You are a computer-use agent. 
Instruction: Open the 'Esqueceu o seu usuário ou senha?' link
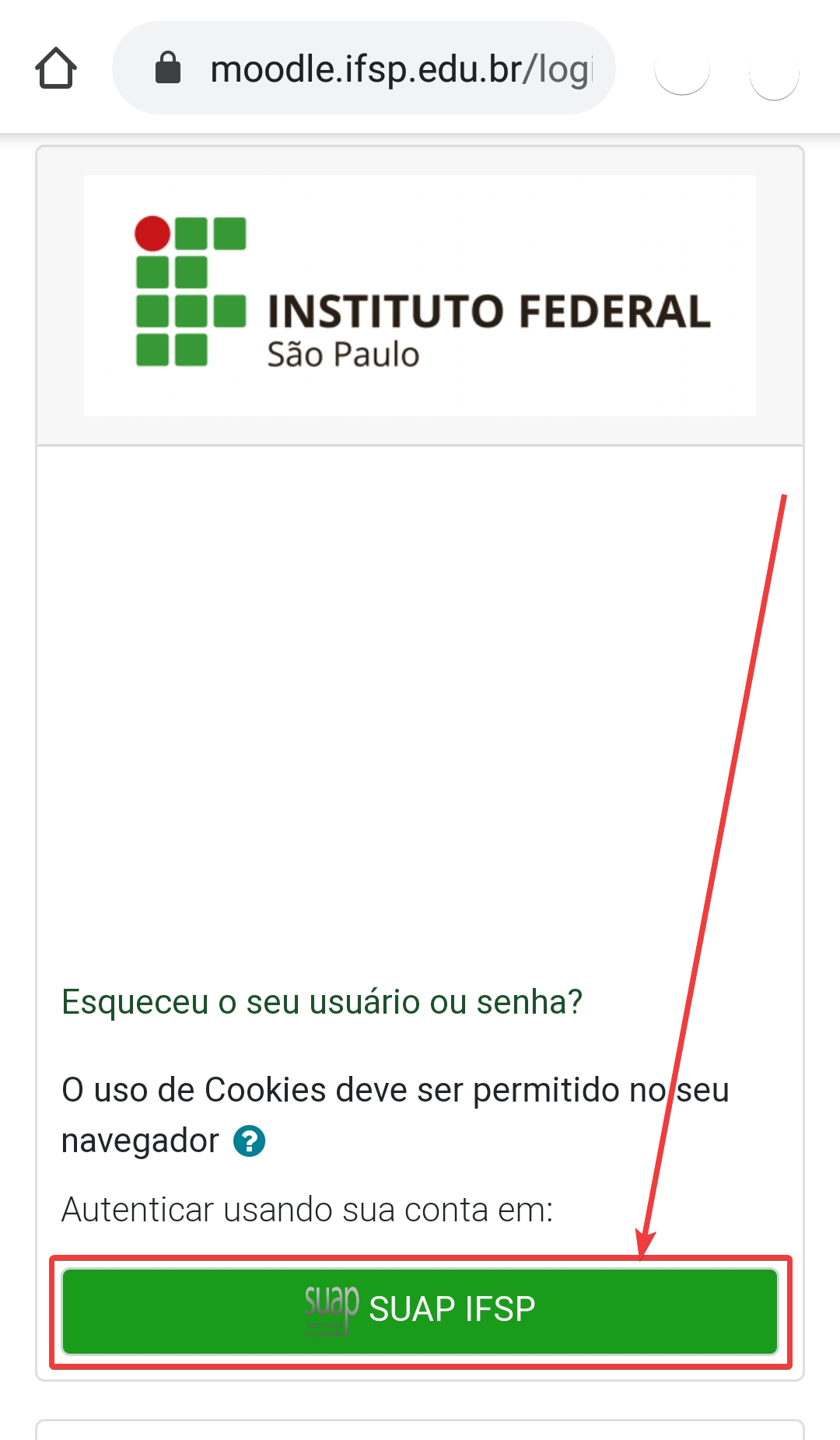tap(322, 1002)
